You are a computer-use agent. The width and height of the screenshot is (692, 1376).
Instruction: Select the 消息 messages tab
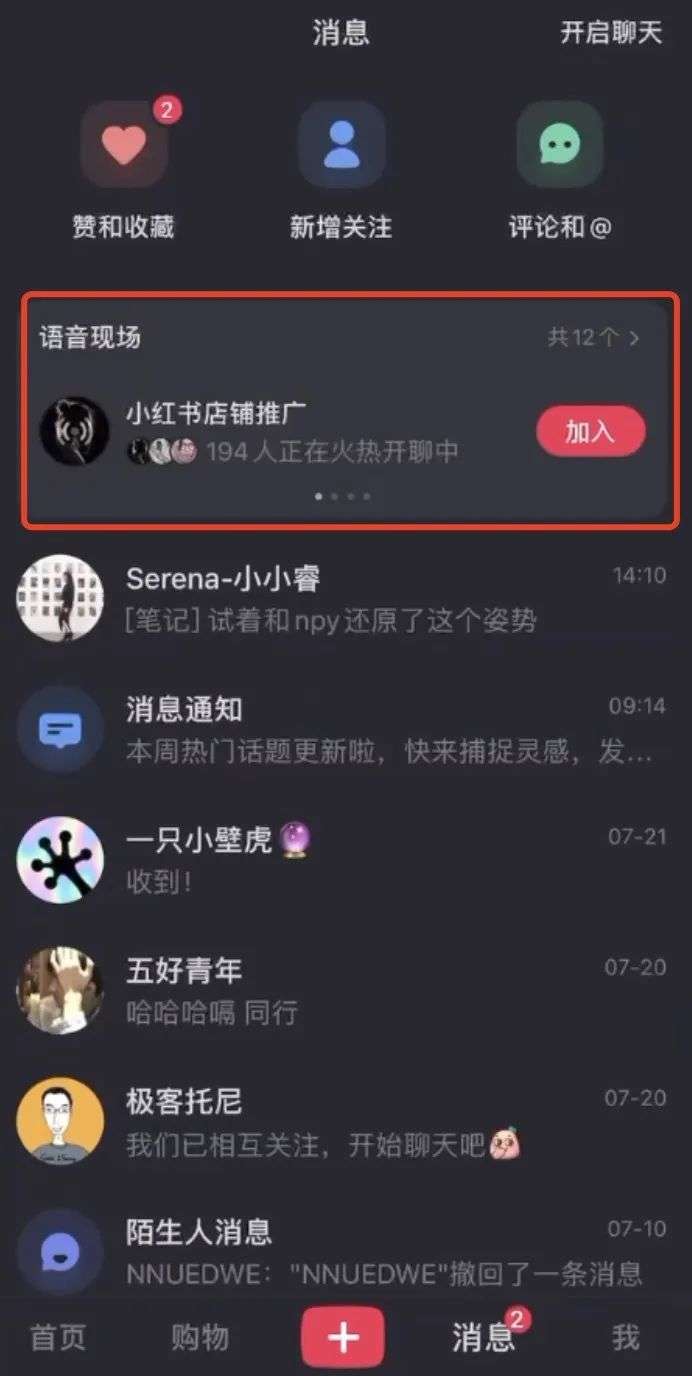[483, 1337]
